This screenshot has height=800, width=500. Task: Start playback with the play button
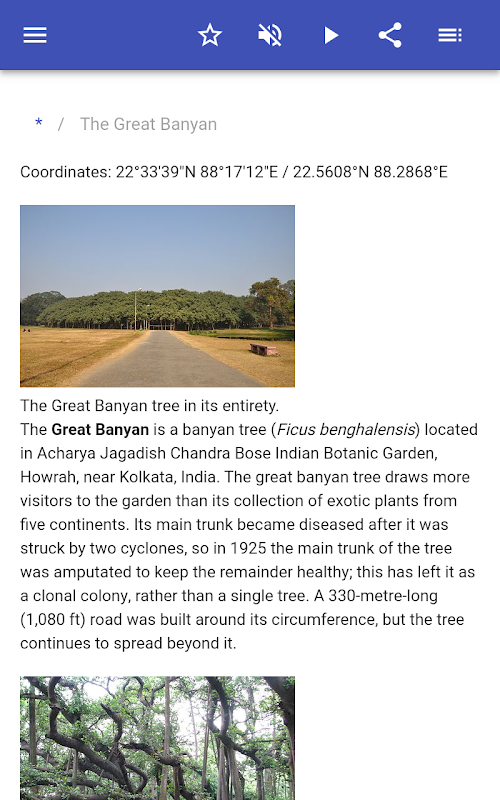331,35
